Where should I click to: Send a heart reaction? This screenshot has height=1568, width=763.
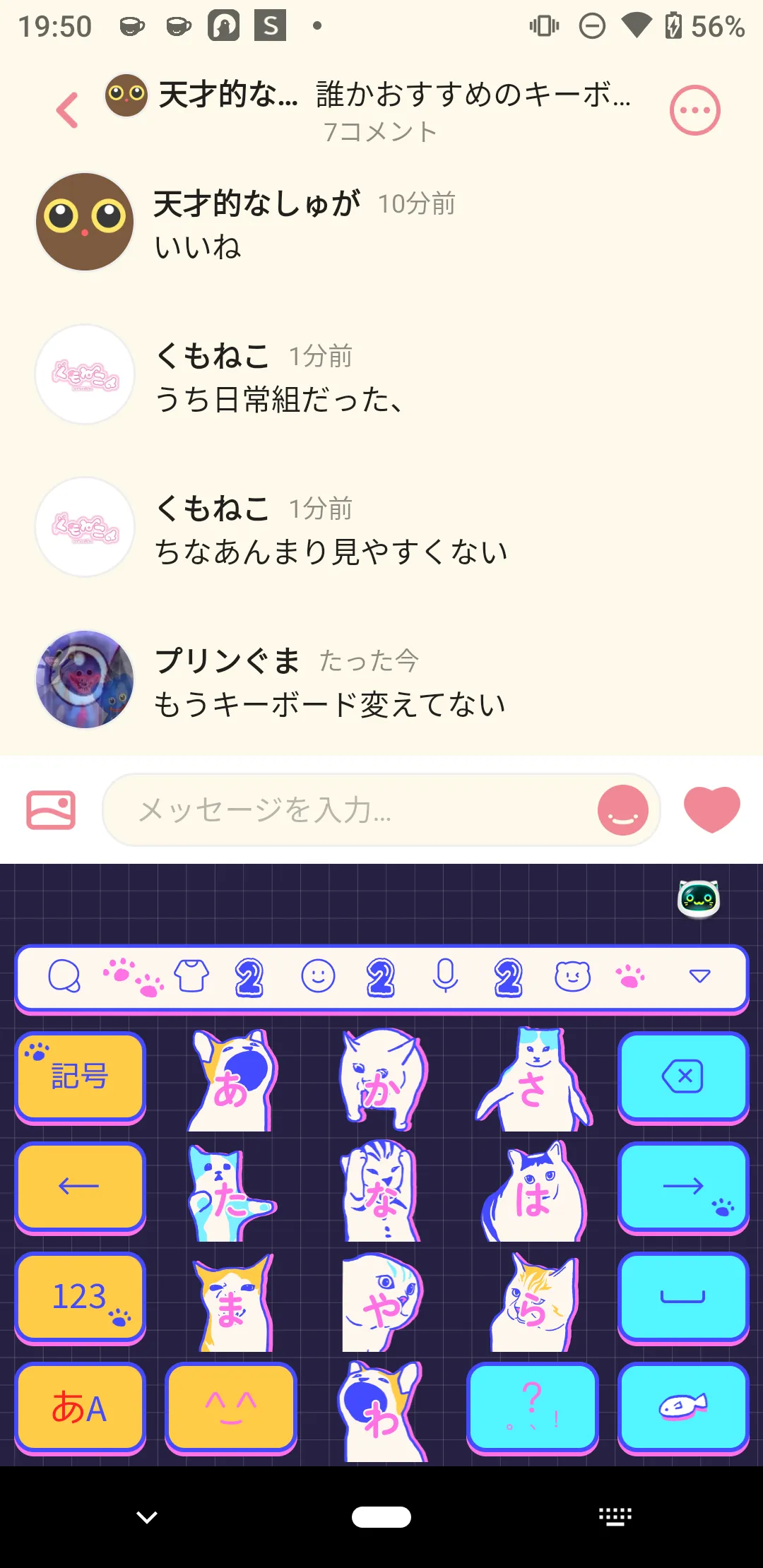click(x=711, y=809)
